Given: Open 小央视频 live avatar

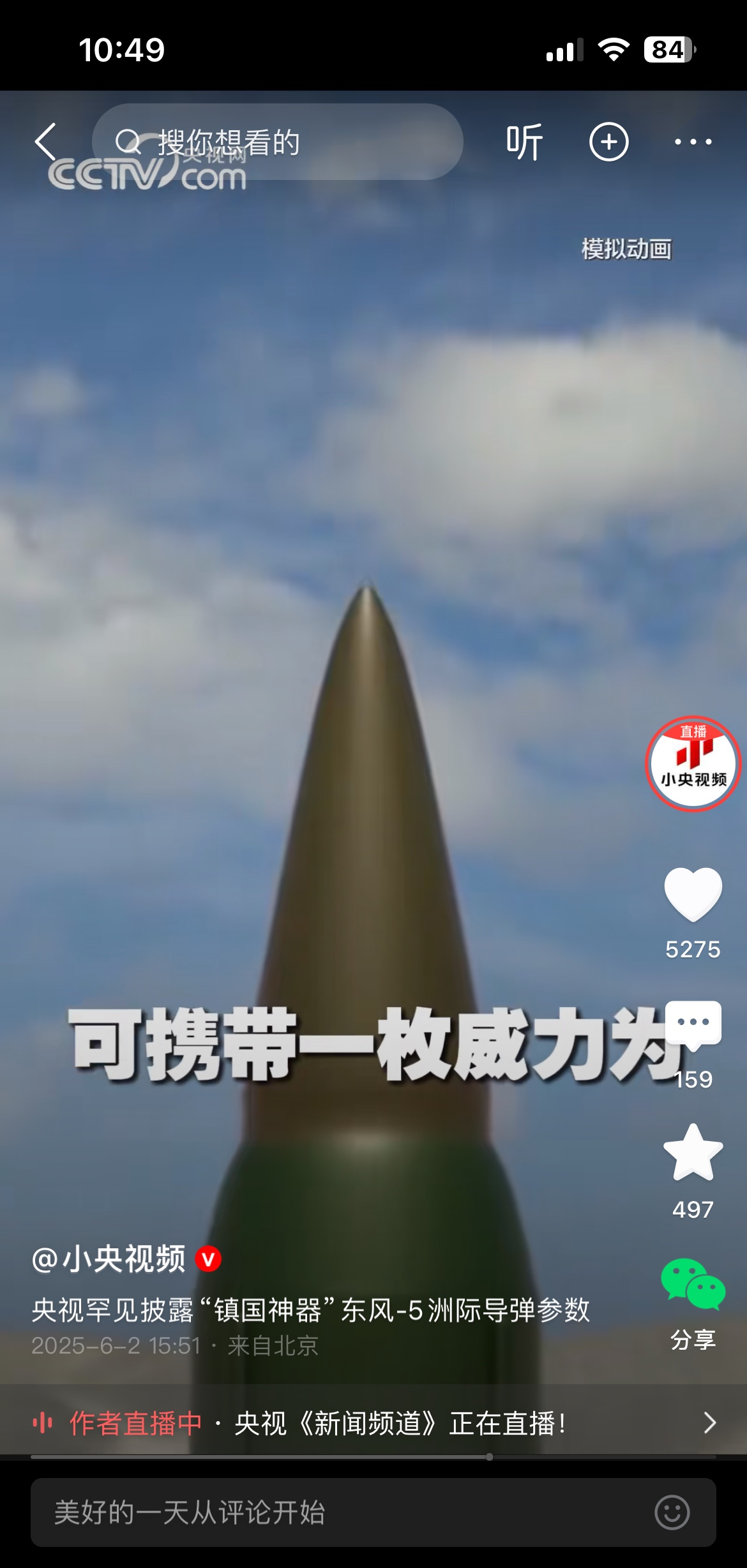Looking at the screenshot, I should tap(693, 764).
